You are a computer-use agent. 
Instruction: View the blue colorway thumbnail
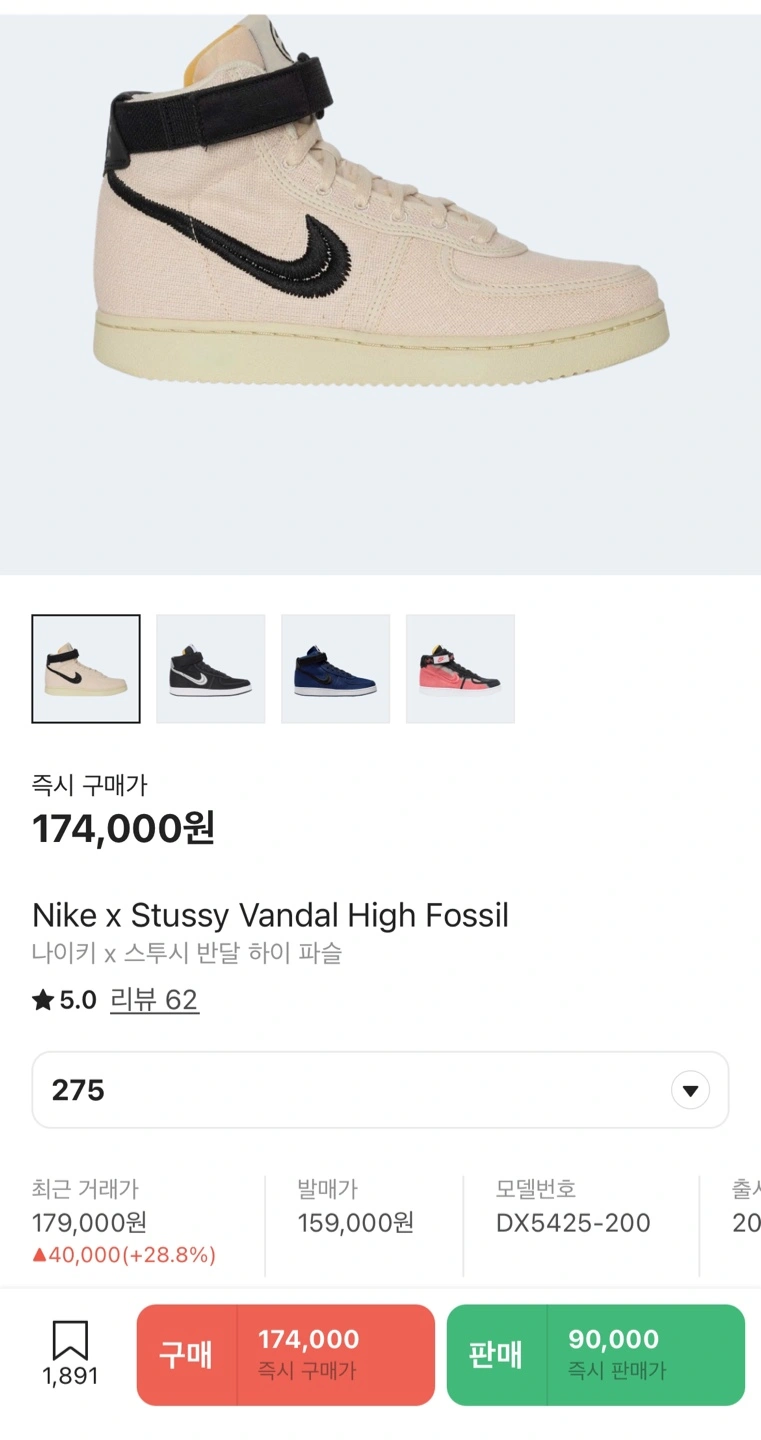click(x=336, y=668)
